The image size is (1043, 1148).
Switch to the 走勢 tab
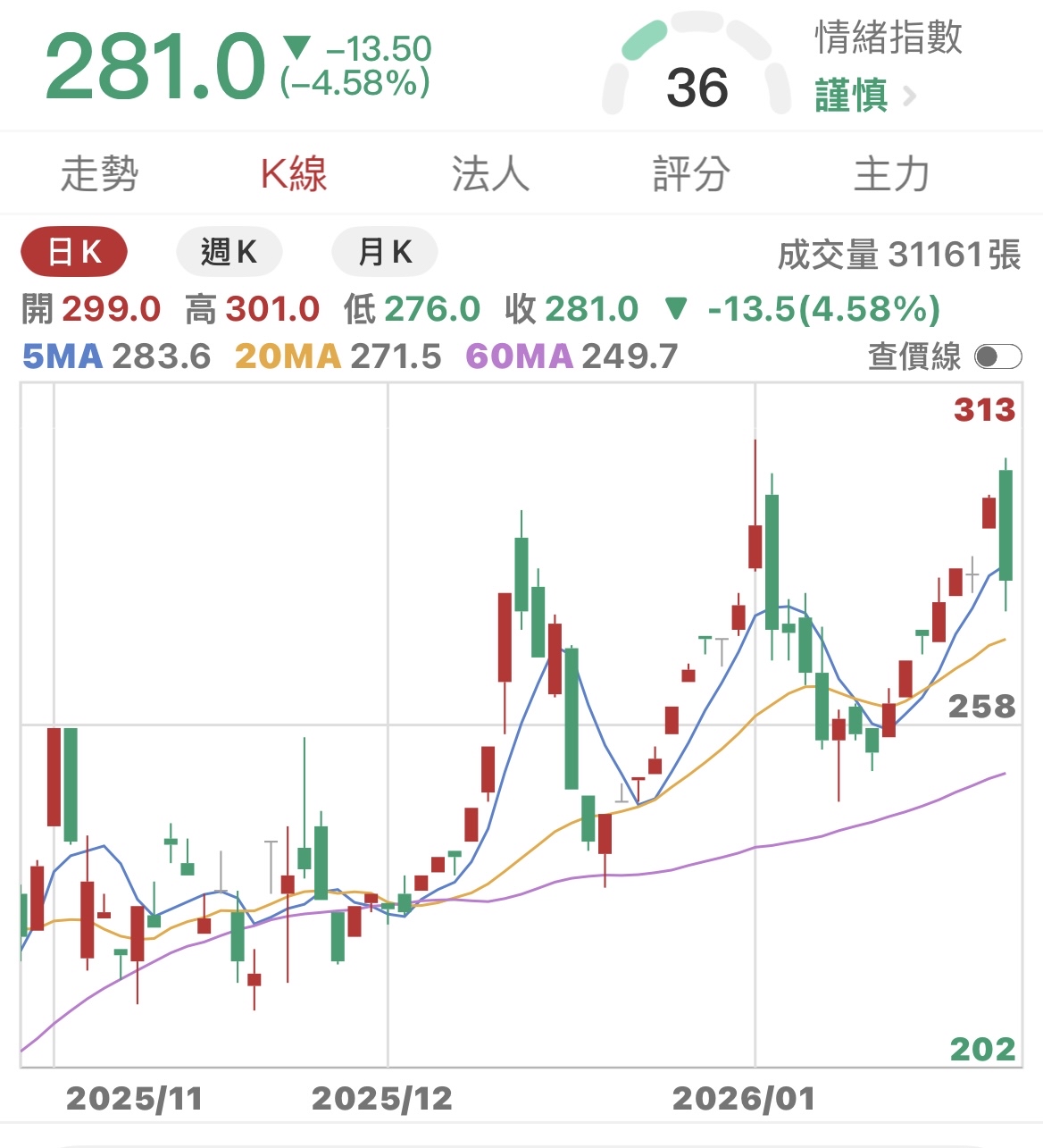(x=99, y=173)
